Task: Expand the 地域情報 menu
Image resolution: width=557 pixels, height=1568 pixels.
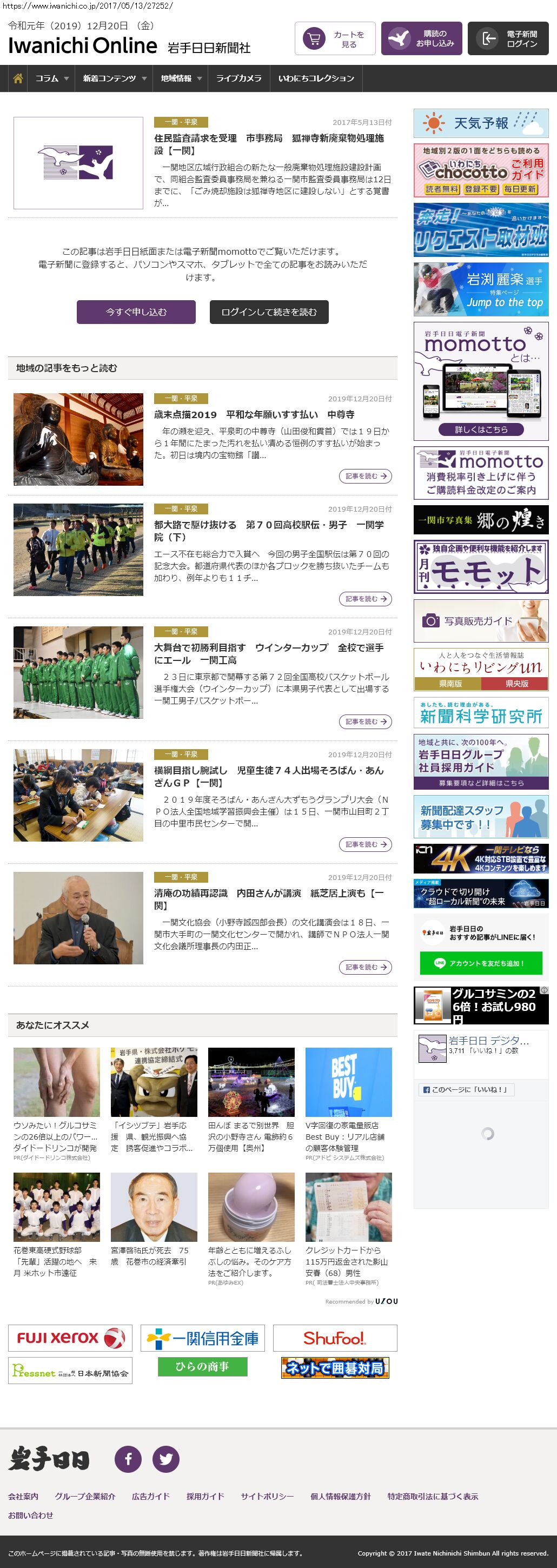Action: coord(181,78)
